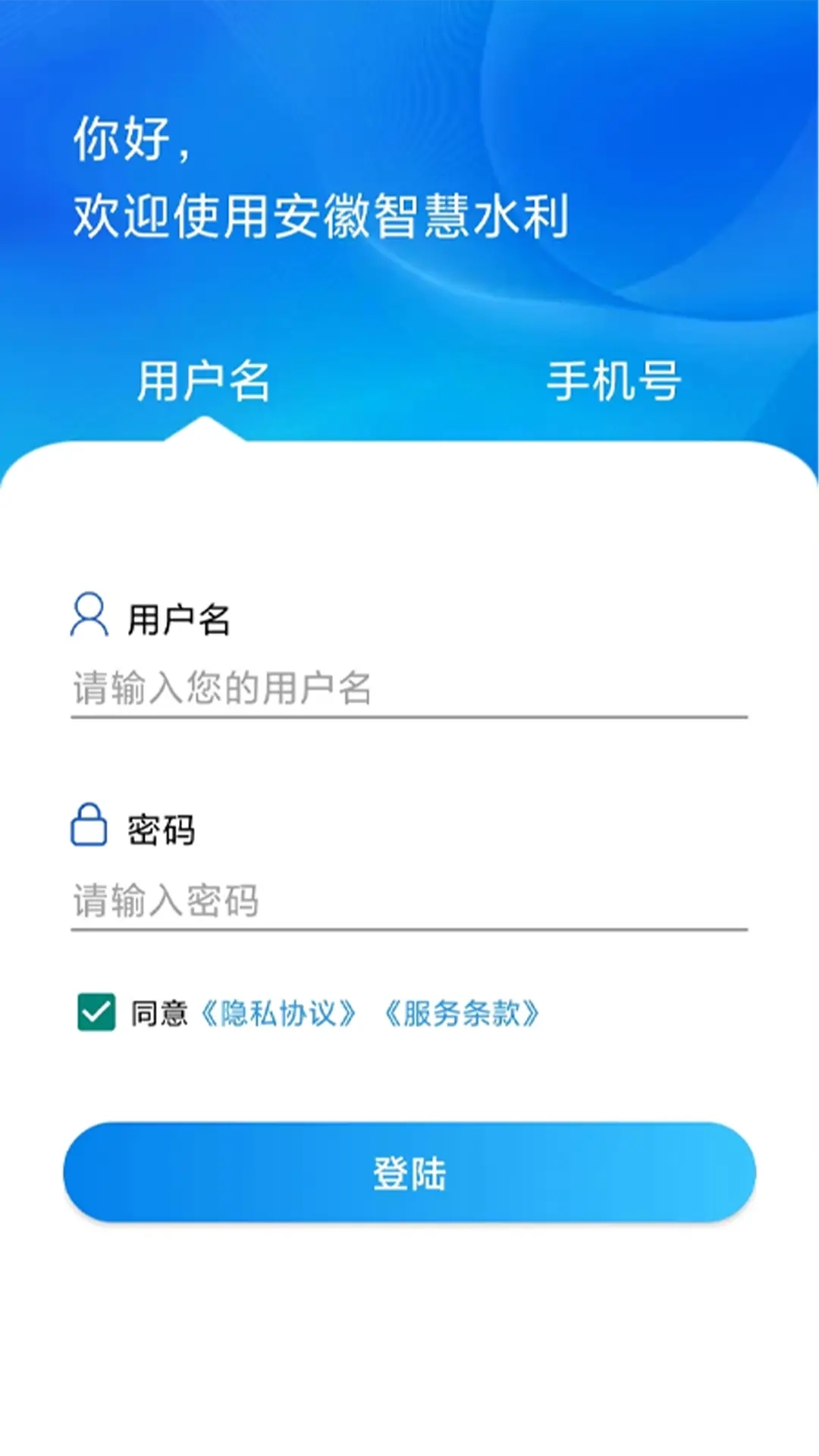The image size is (819, 1456).
Task: Click the password entry field
Action: coord(409,902)
